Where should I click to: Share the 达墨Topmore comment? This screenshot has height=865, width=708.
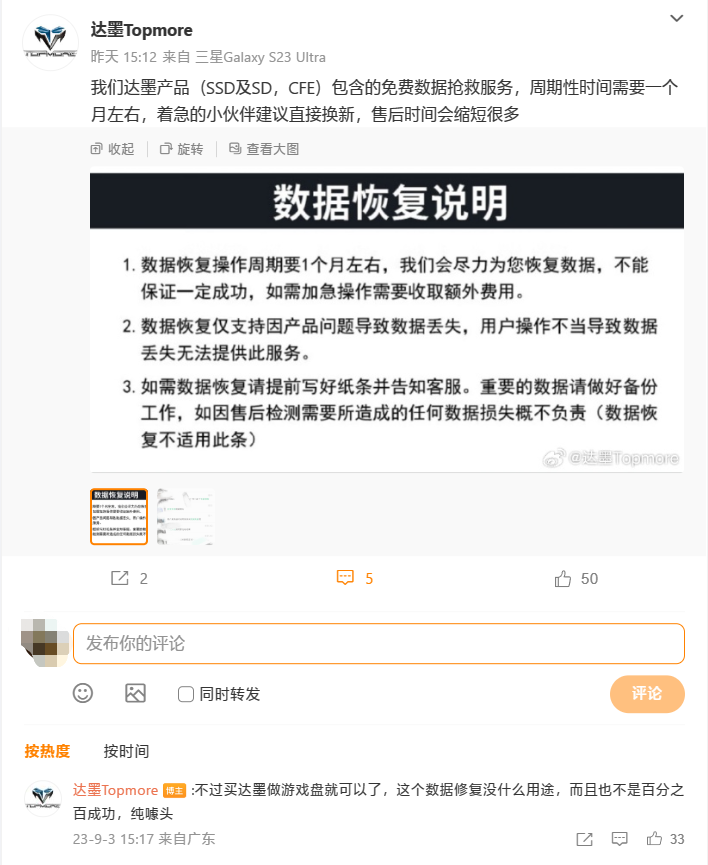(584, 838)
